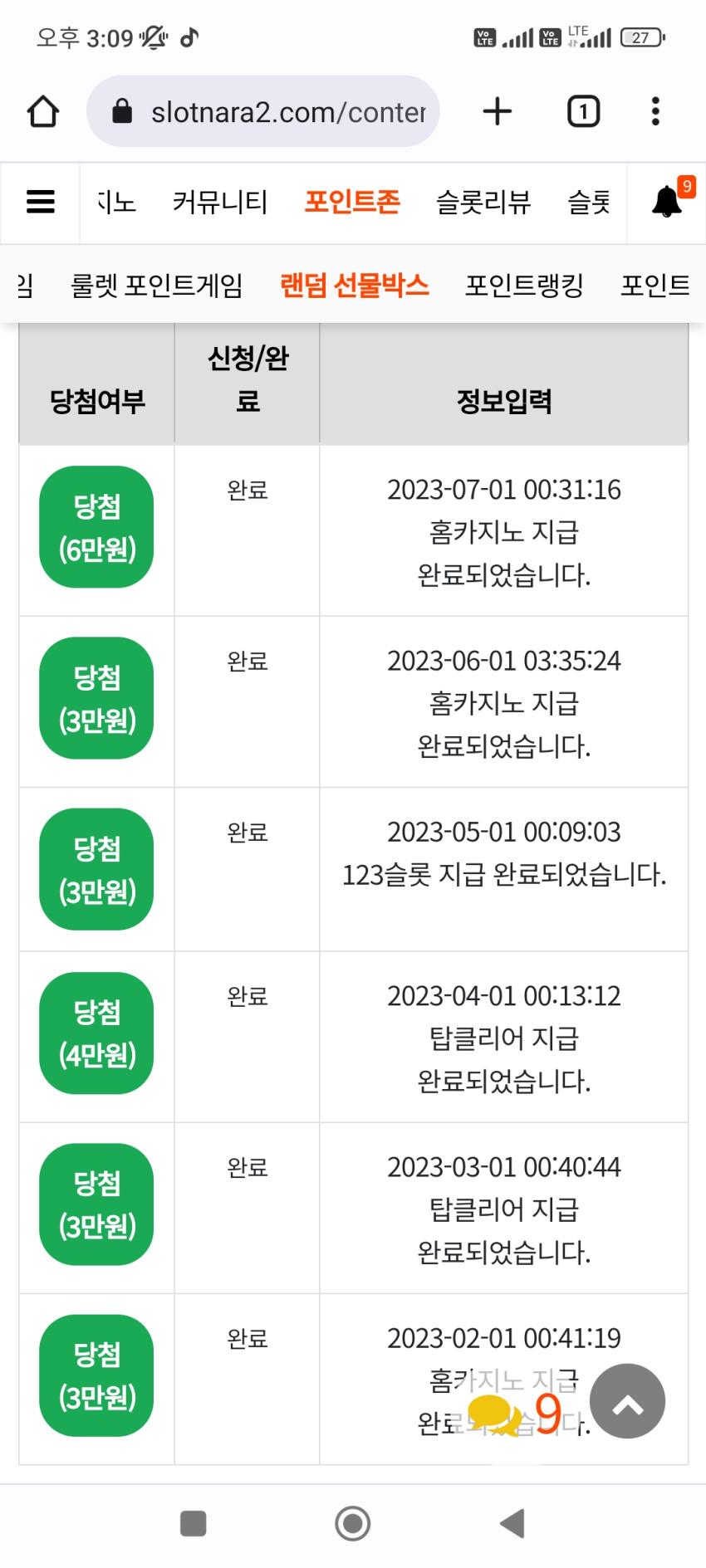Image resolution: width=706 pixels, height=1568 pixels.
Task: Open a new browser tab
Action: [x=498, y=111]
